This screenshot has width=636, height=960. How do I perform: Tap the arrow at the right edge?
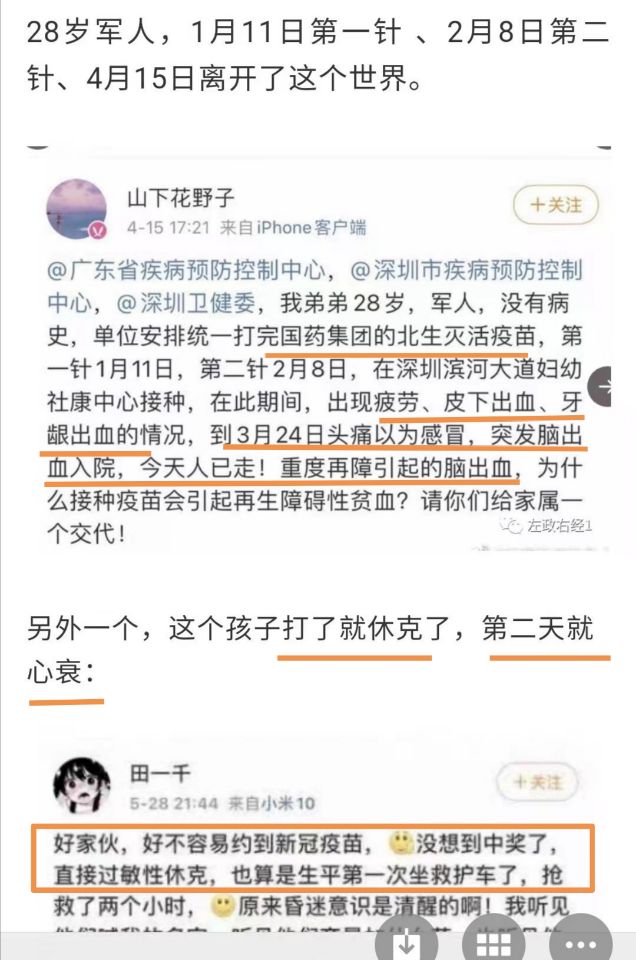point(604,386)
